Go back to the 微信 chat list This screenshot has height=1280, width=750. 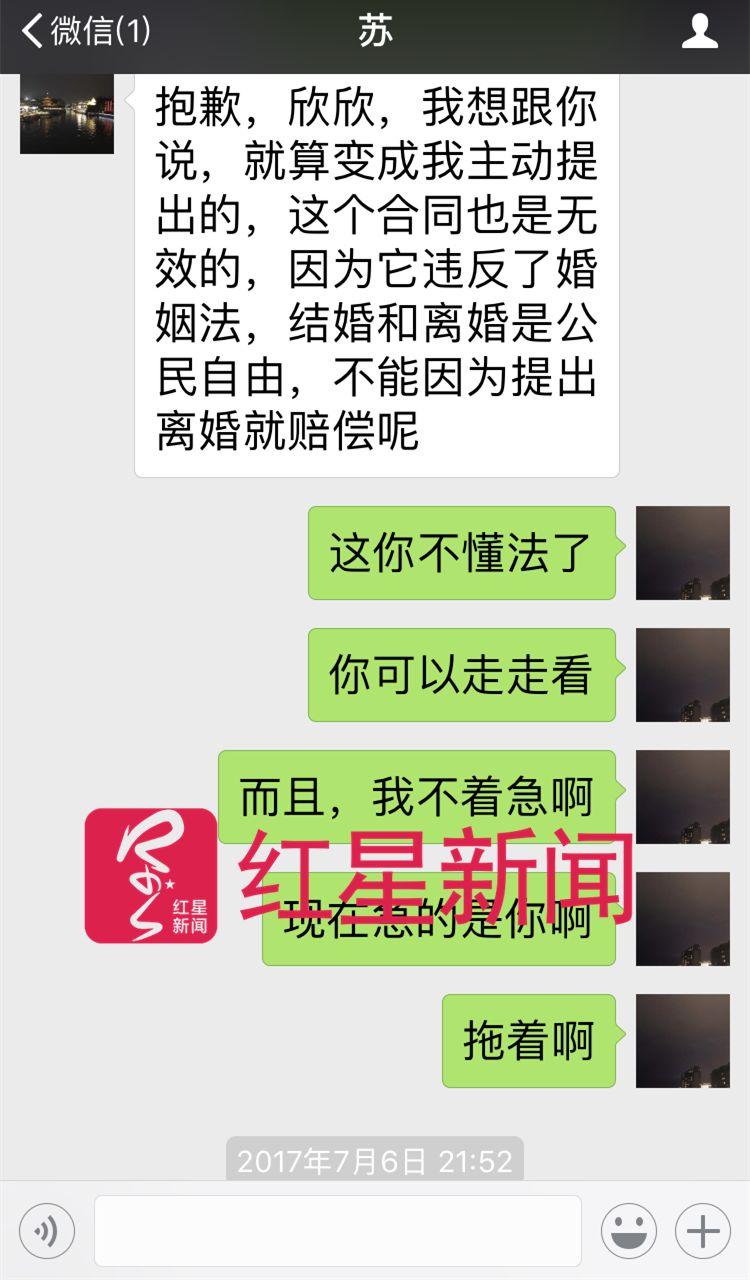click(85, 31)
